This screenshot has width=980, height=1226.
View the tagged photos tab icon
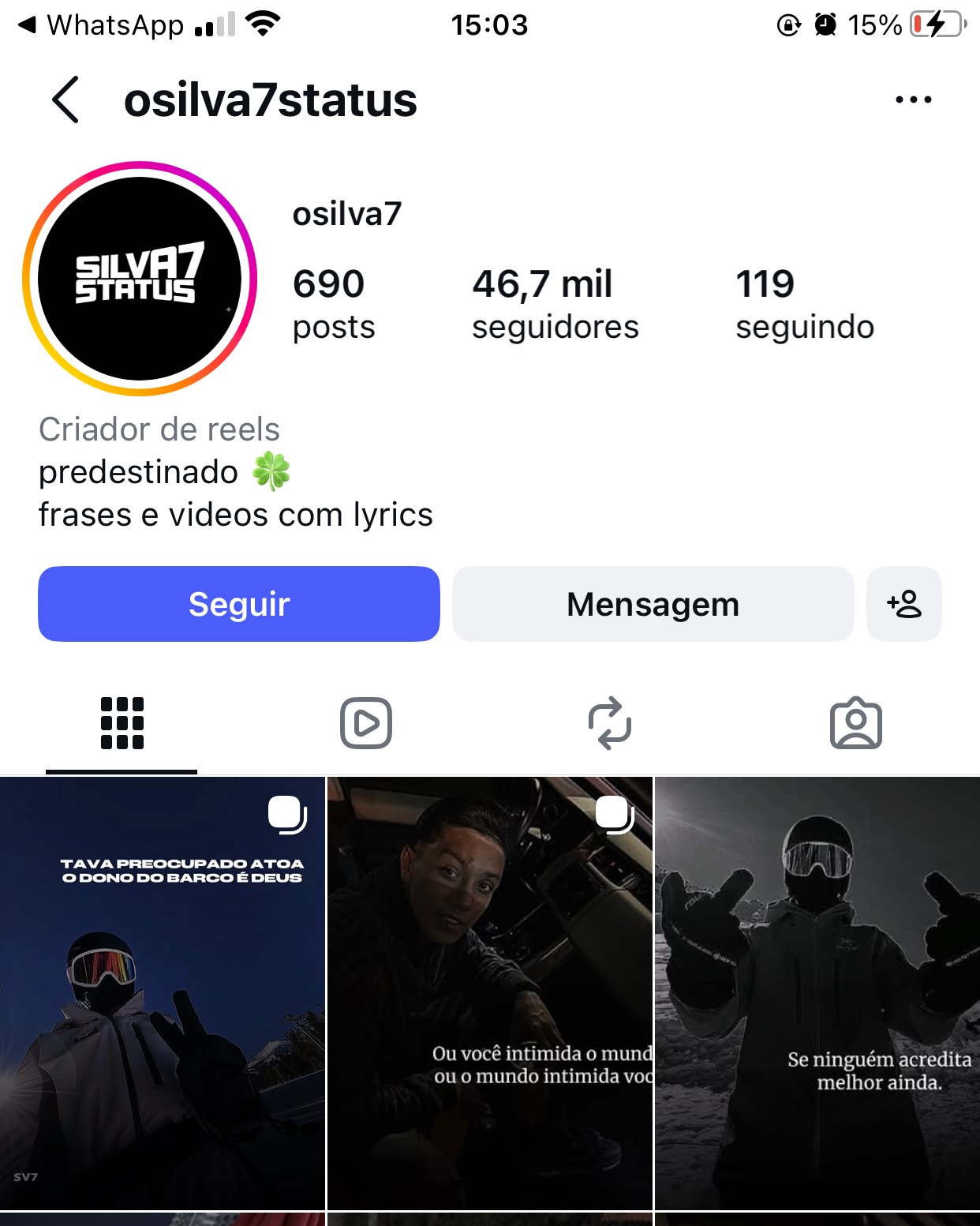click(855, 722)
